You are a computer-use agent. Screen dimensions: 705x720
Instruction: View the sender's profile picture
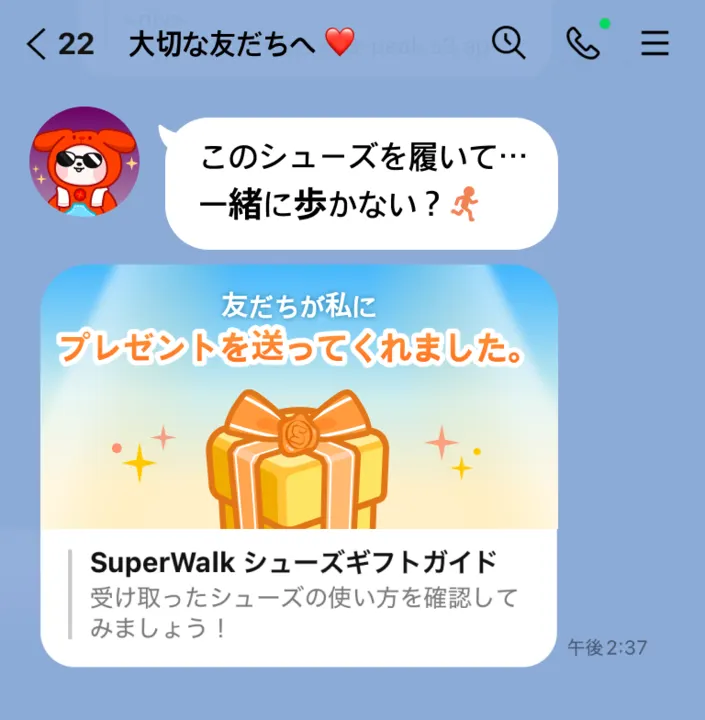85,161
